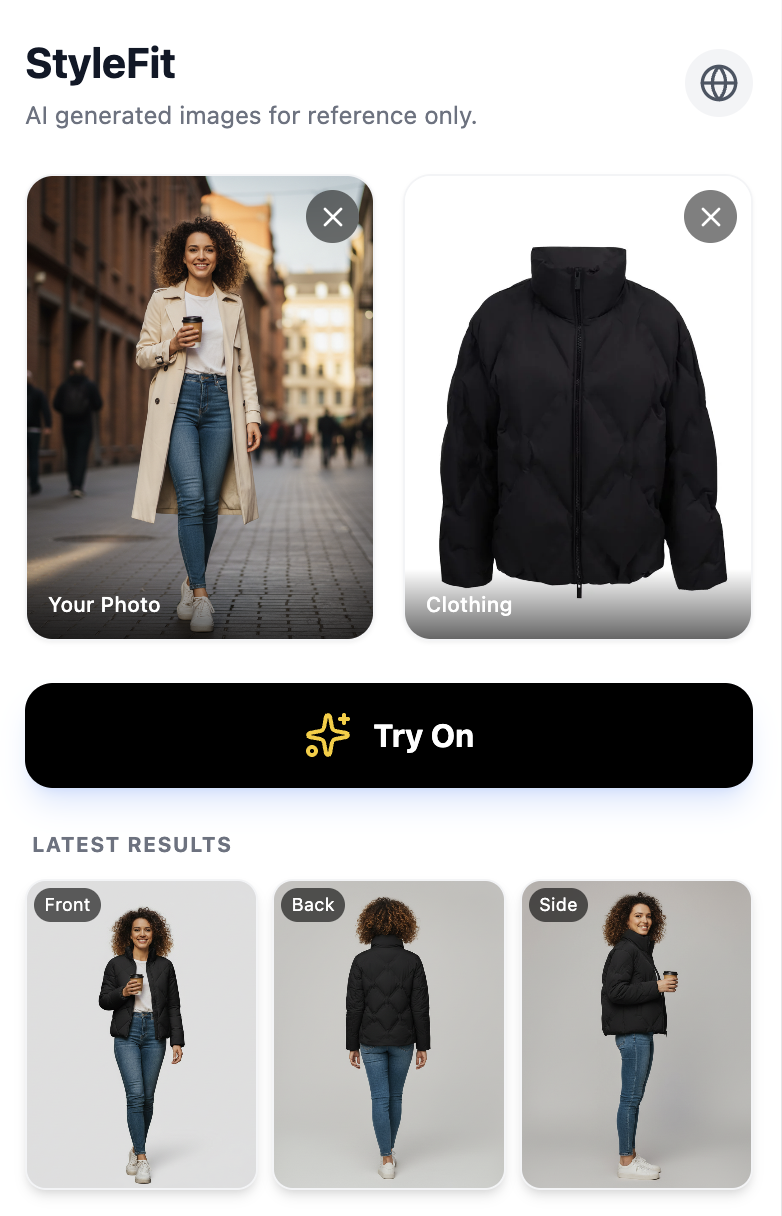
Task: Select the Front result thumbnail
Action: tap(141, 1034)
